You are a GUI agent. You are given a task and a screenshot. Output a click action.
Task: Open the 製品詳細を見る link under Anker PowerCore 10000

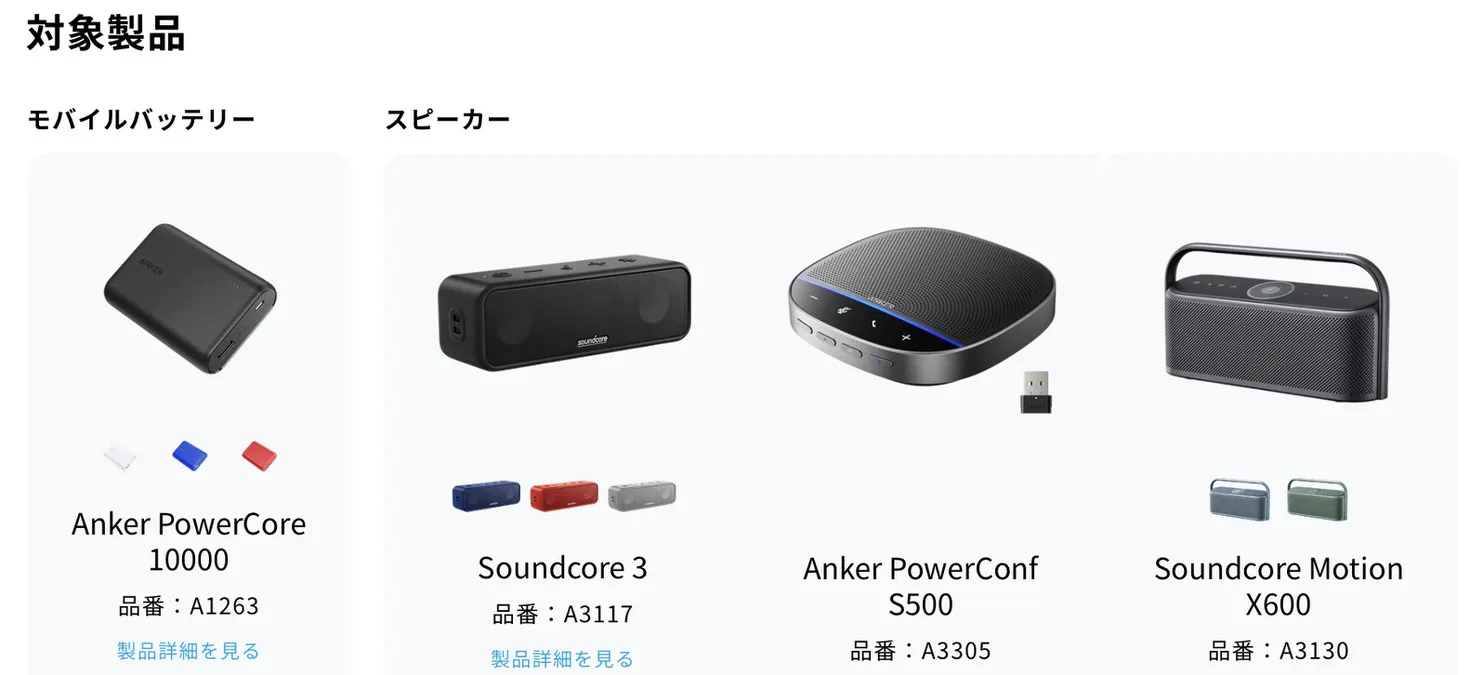[188, 651]
